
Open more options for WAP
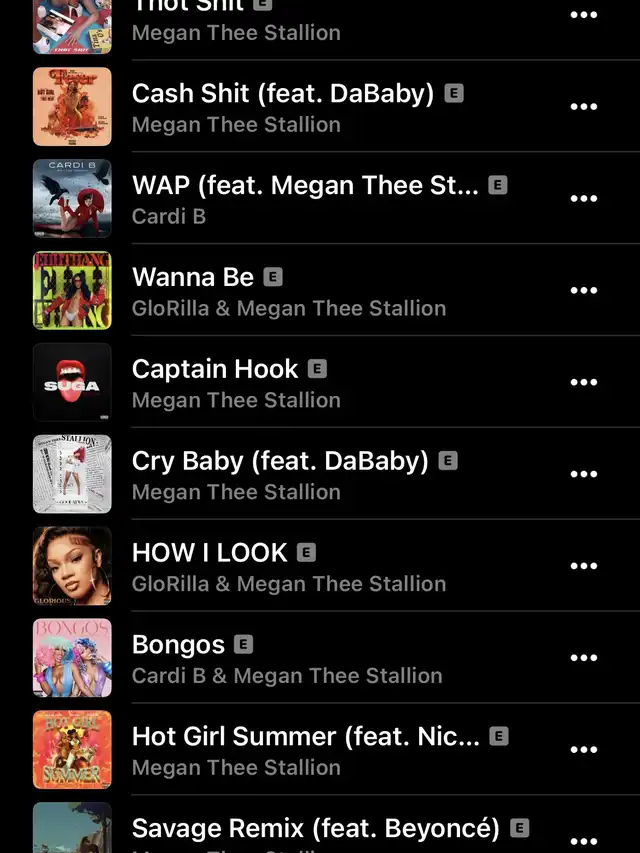[x=583, y=199]
